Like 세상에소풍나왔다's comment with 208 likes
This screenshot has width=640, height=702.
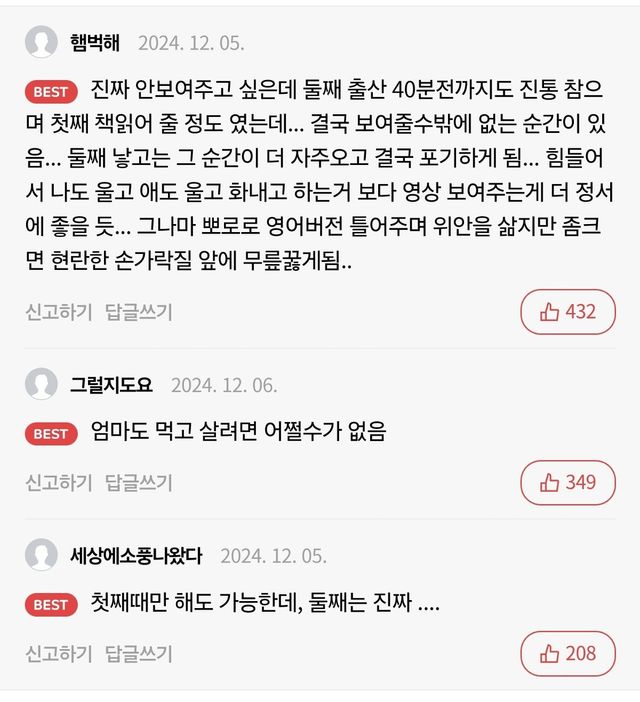(x=567, y=654)
